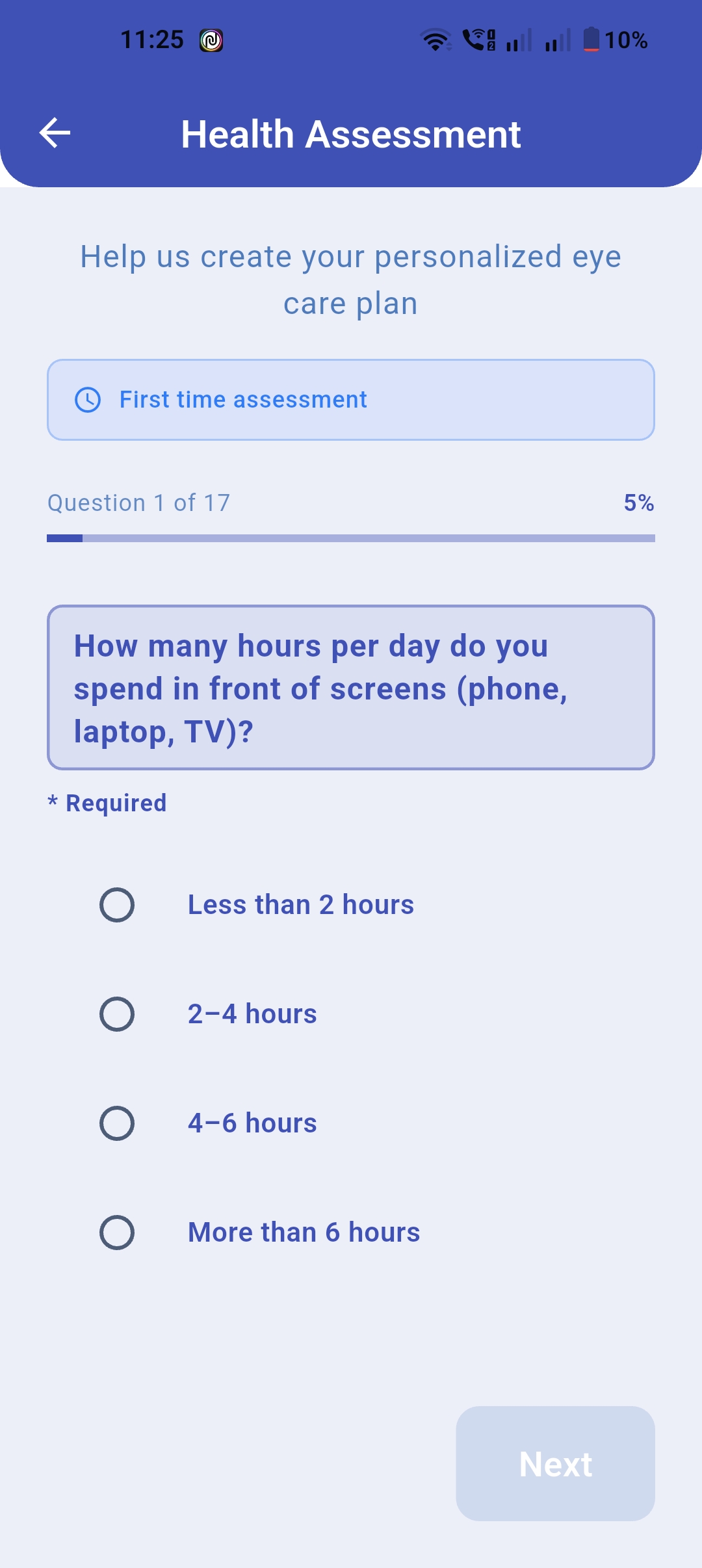Pick the 4–6 hours answer
702x1568 pixels.
(x=117, y=1123)
